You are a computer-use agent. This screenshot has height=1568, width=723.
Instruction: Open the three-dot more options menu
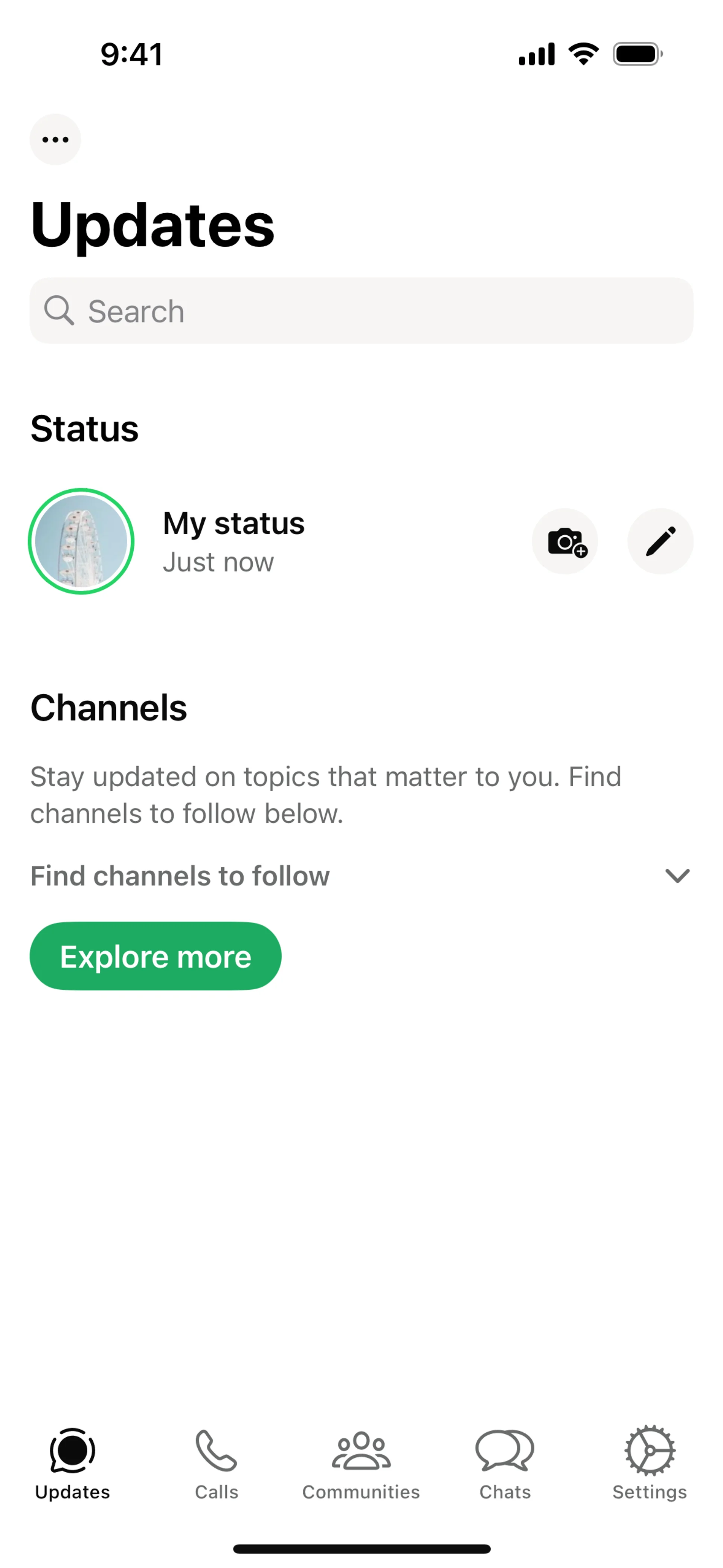55,139
